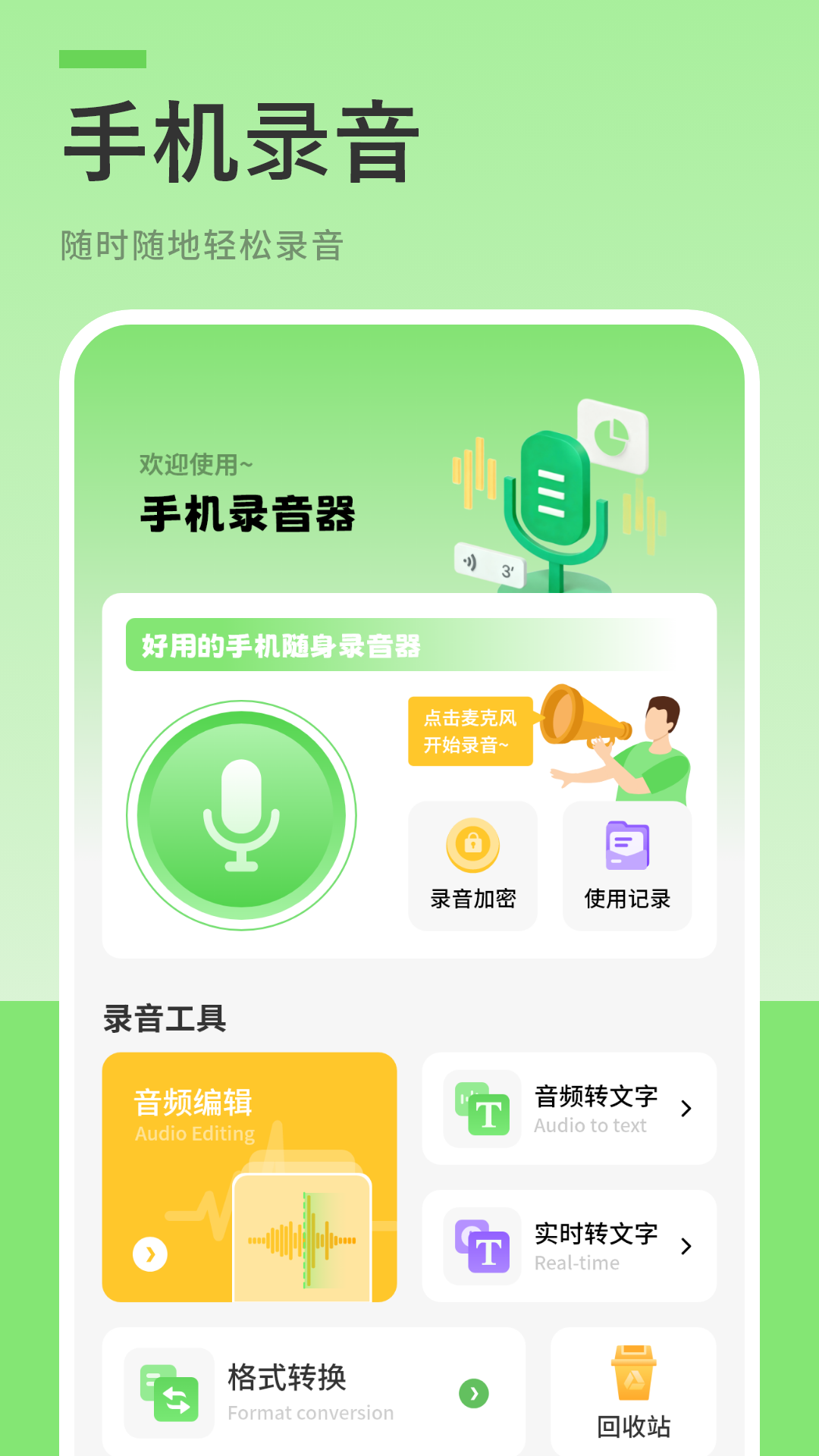The width and height of the screenshot is (819, 1456).
Task: Tap the 手机录音器 welcome title
Action: [x=249, y=514]
